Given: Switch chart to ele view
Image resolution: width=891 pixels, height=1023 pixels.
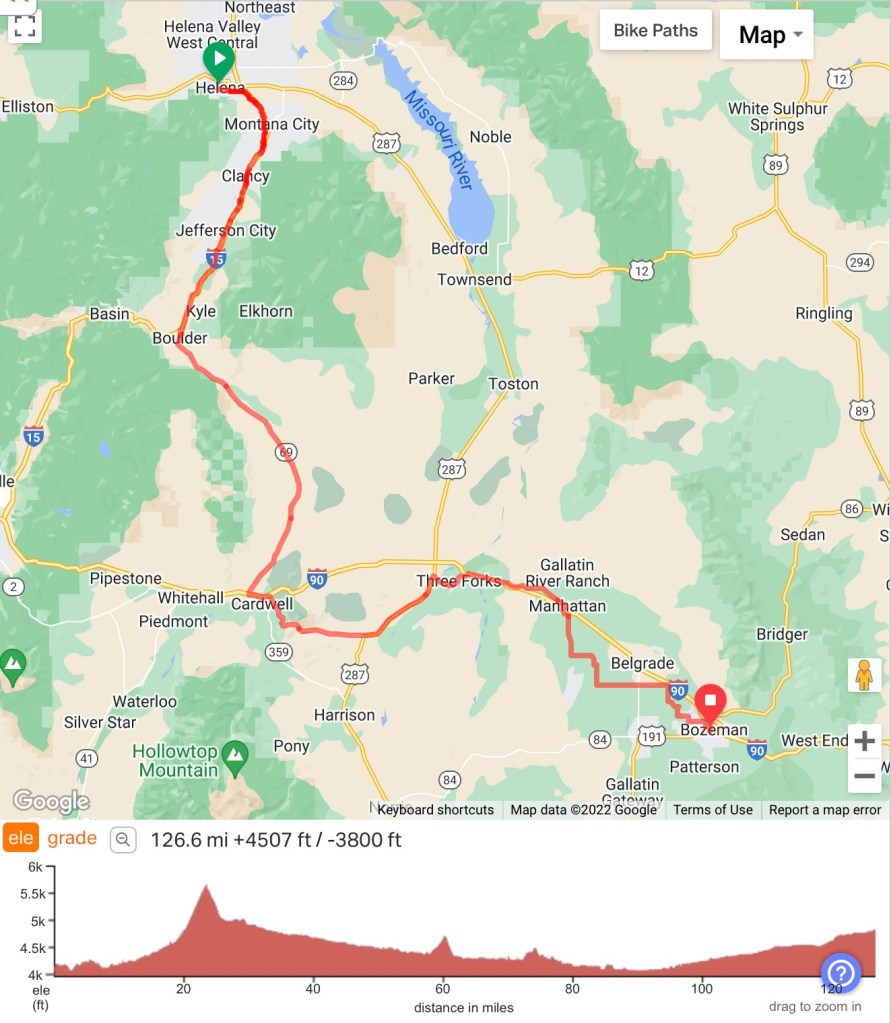Looking at the screenshot, I should [x=20, y=838].
